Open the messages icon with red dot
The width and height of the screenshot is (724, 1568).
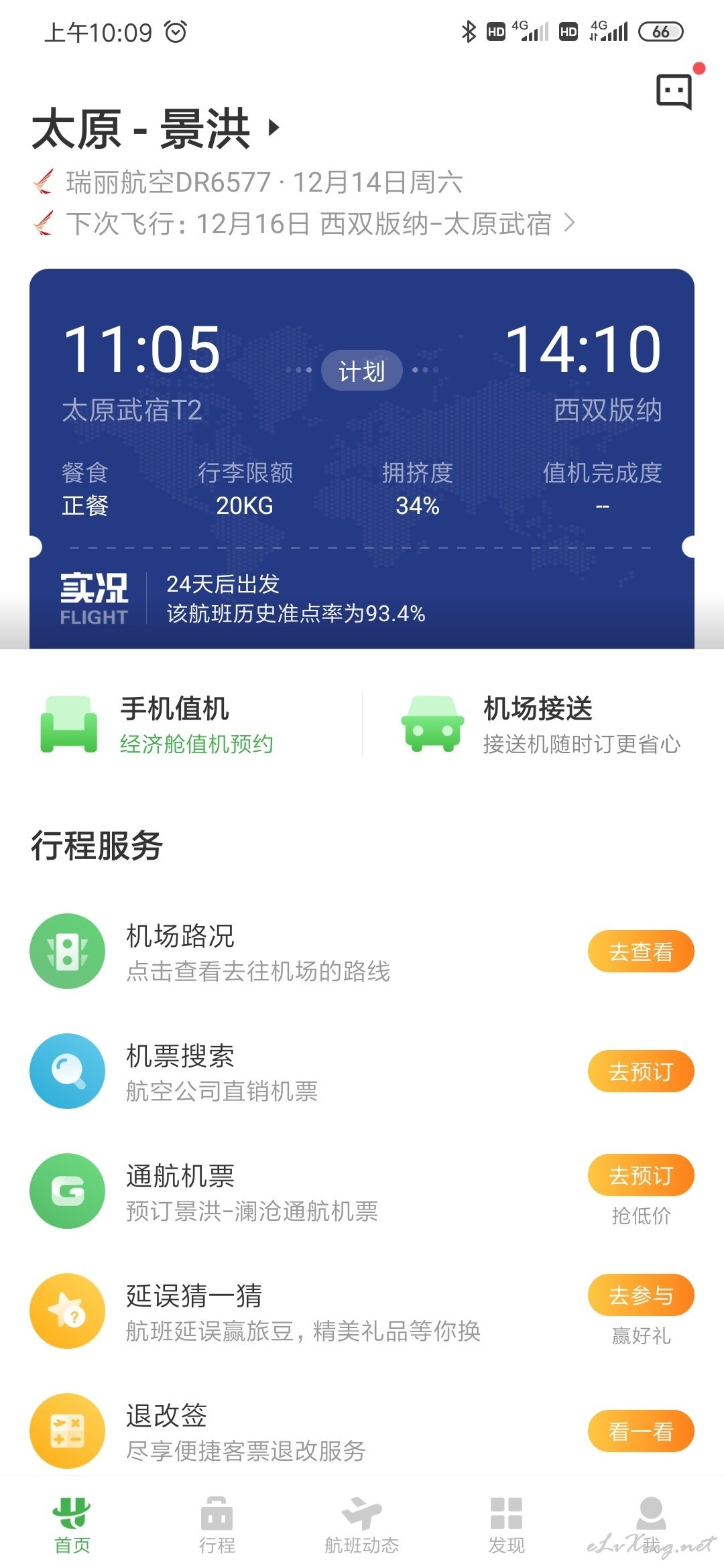coord(676,90)
